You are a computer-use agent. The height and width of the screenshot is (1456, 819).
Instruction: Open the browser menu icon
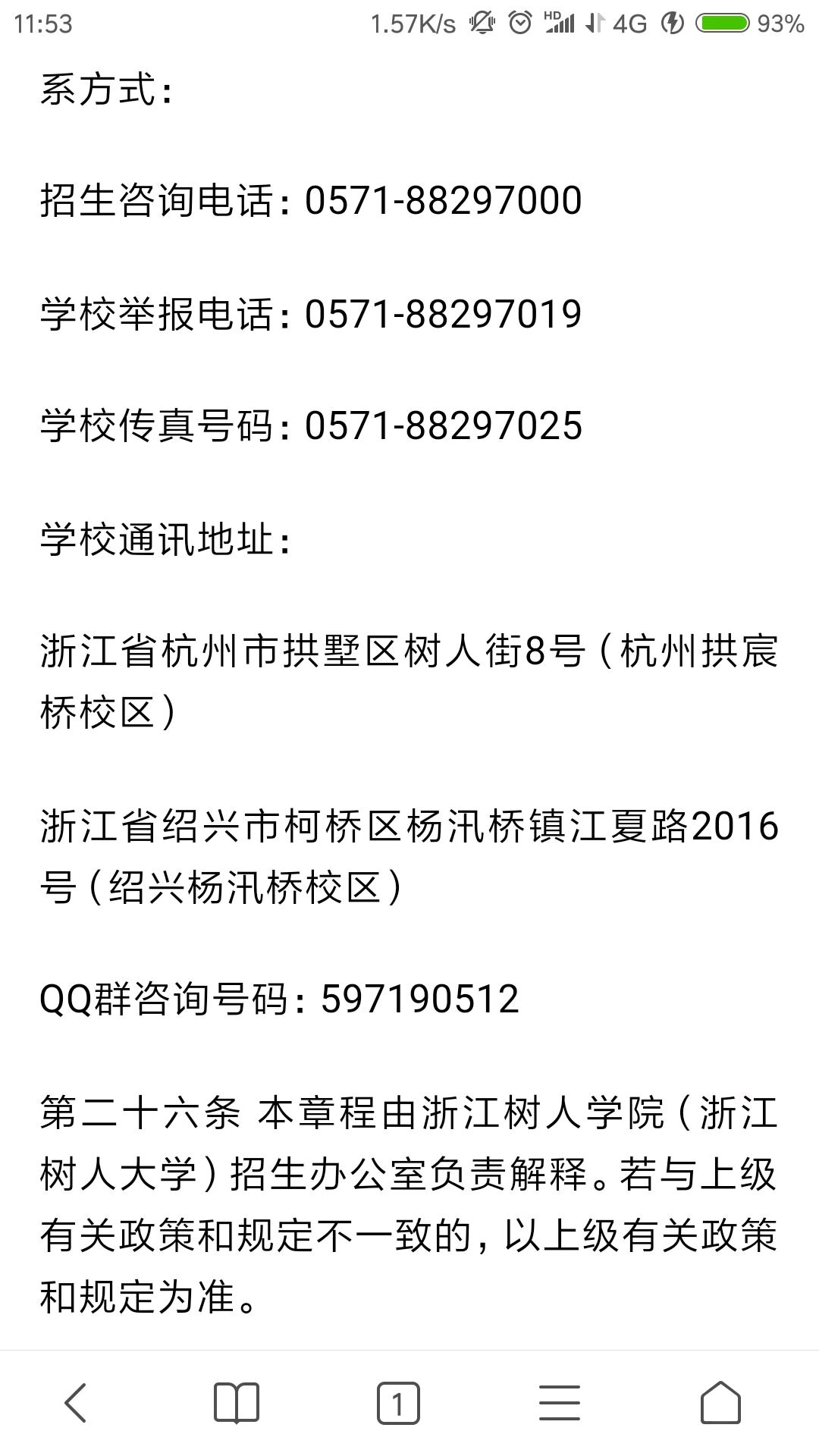[x=560, y=1402]
